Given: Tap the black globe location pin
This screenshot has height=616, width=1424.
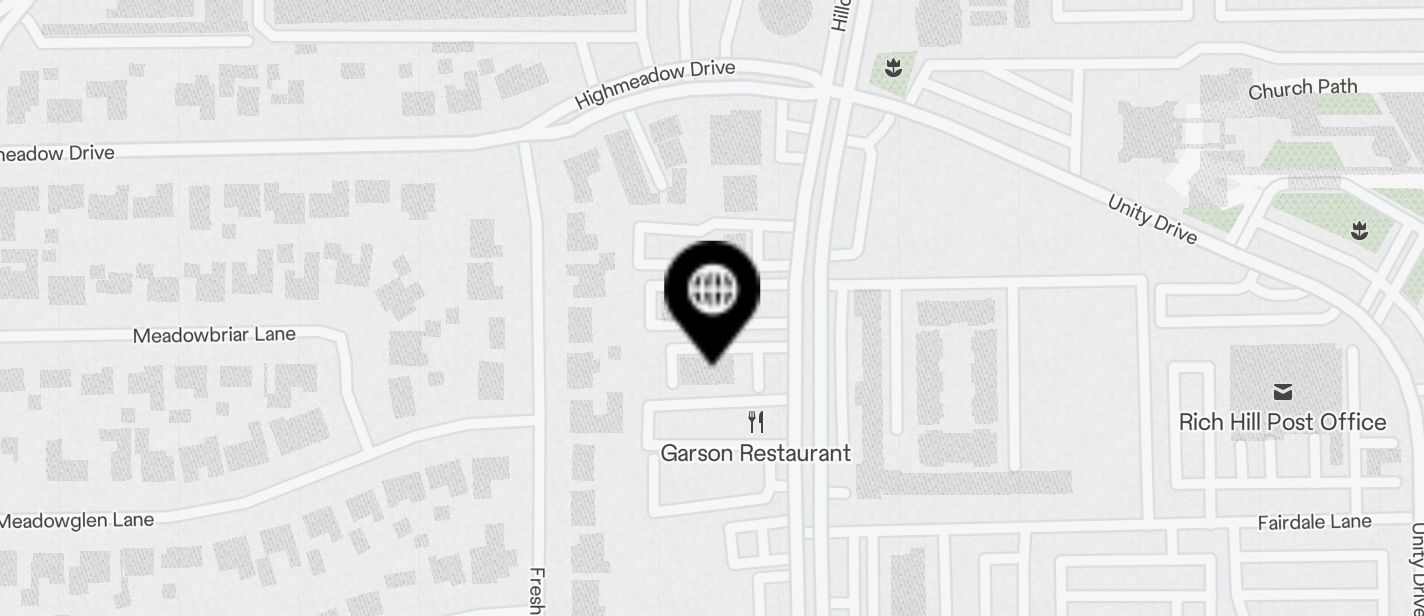Looking at the screenshot, I should [712, 292].
